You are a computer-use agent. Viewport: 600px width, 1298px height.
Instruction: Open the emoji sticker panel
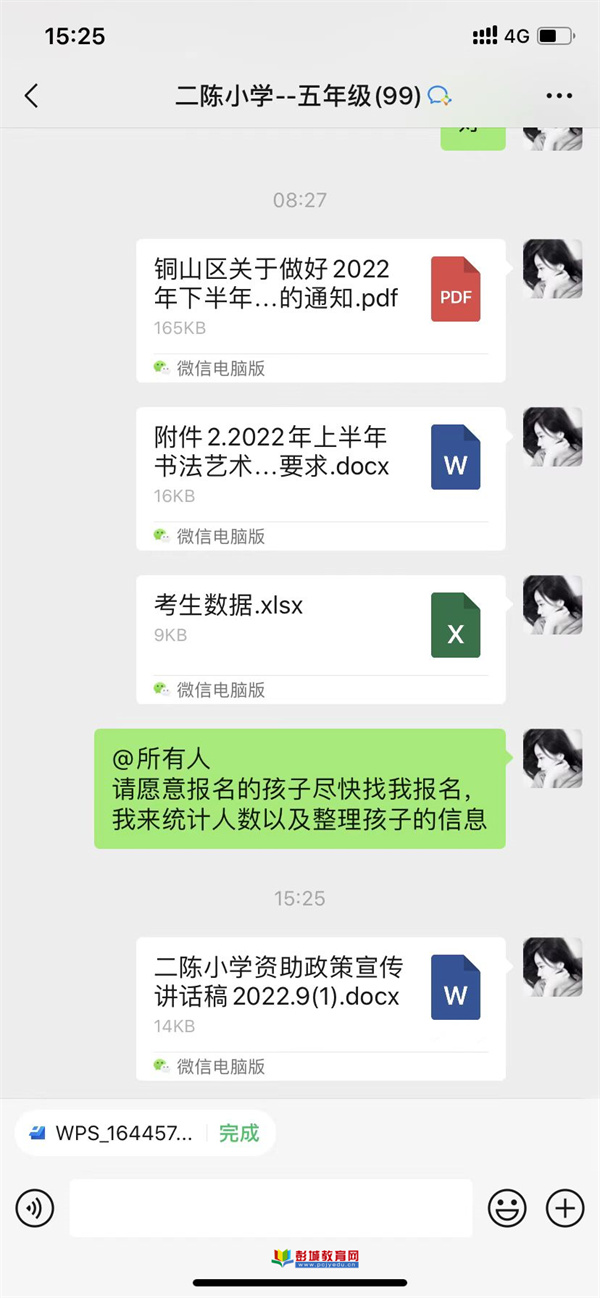tap(507, 1209)
